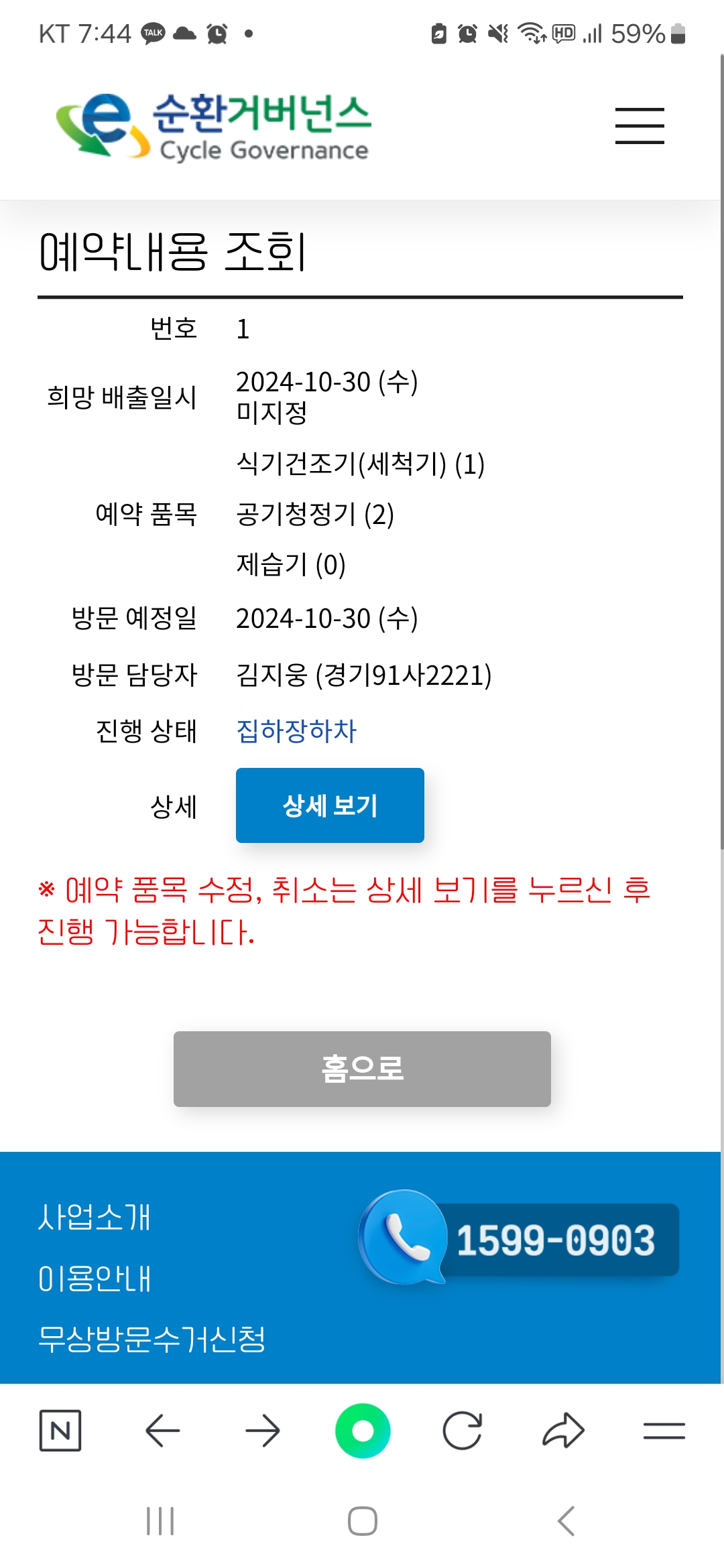
Task: Go forward with the browser forward arrow
Action: (x=262, y=1431)
